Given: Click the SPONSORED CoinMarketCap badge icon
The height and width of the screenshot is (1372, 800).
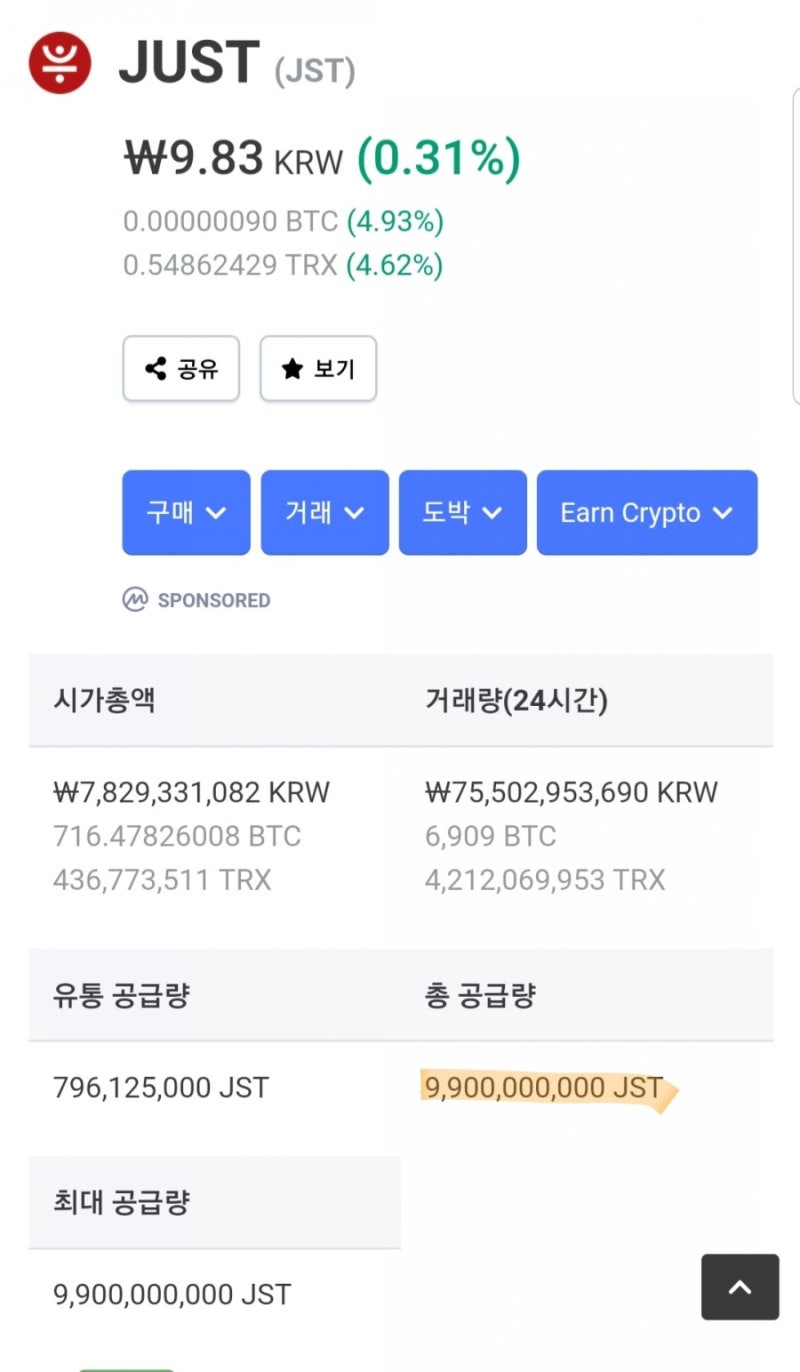Looking at the screenshot, I should 137,600.
